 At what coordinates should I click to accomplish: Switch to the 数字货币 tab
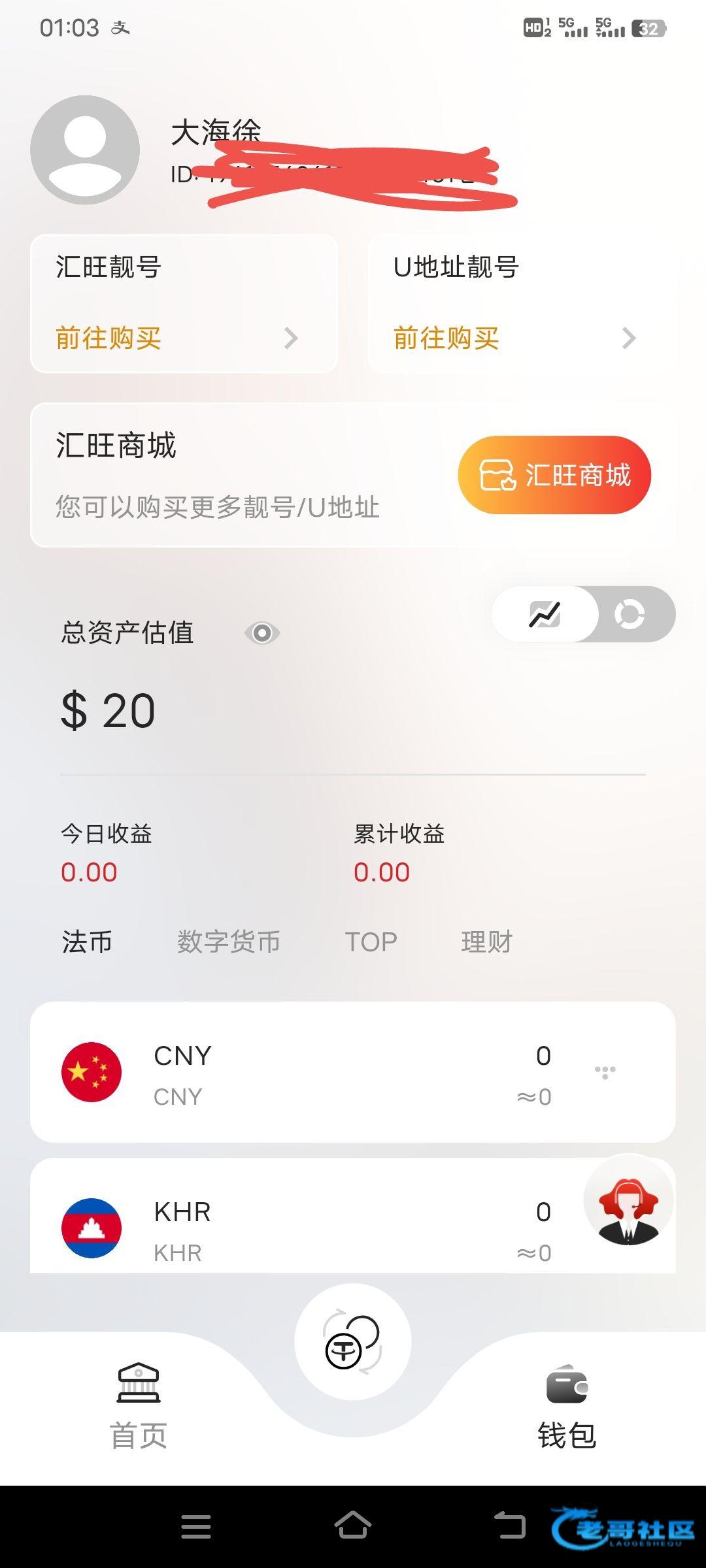(228, 942)
